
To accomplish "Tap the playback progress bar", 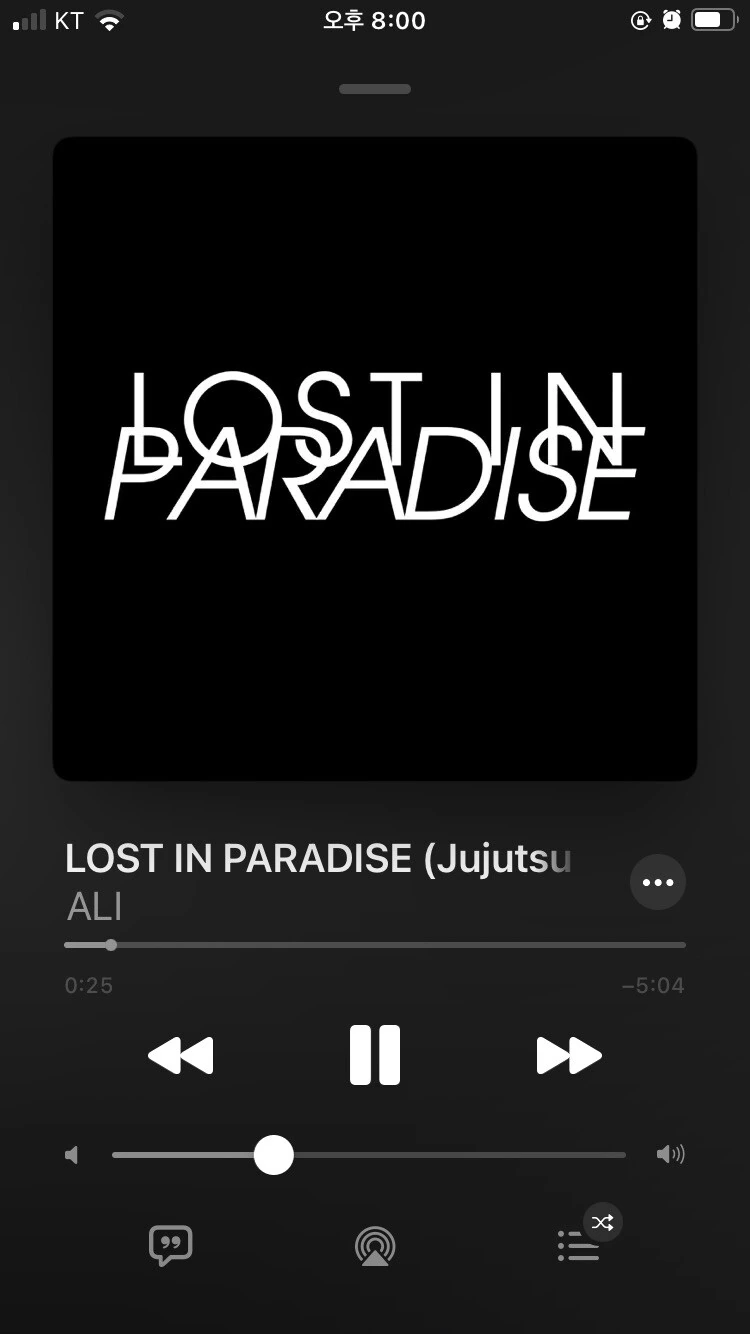I will point(375,945).
